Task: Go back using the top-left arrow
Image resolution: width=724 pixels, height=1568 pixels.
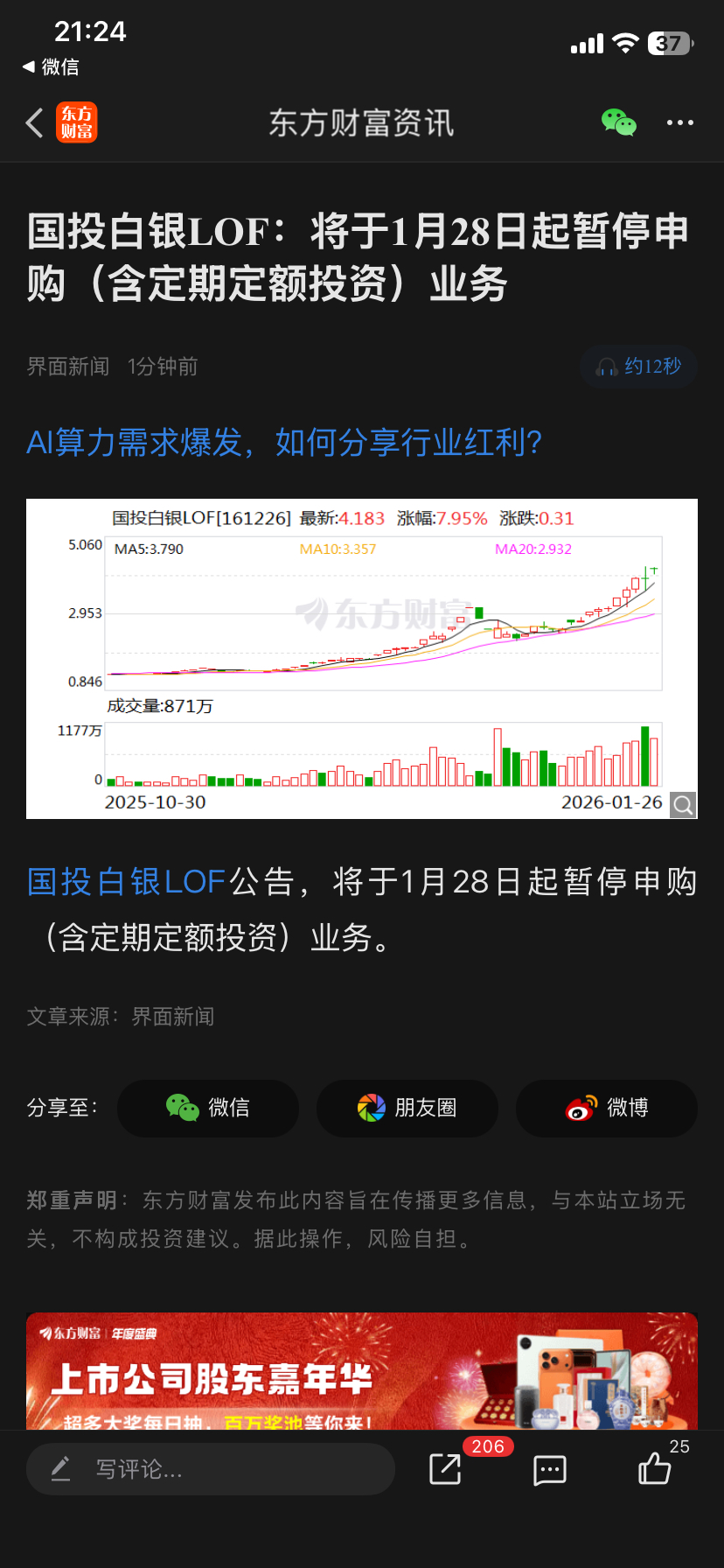Action: tap(35, 123)
